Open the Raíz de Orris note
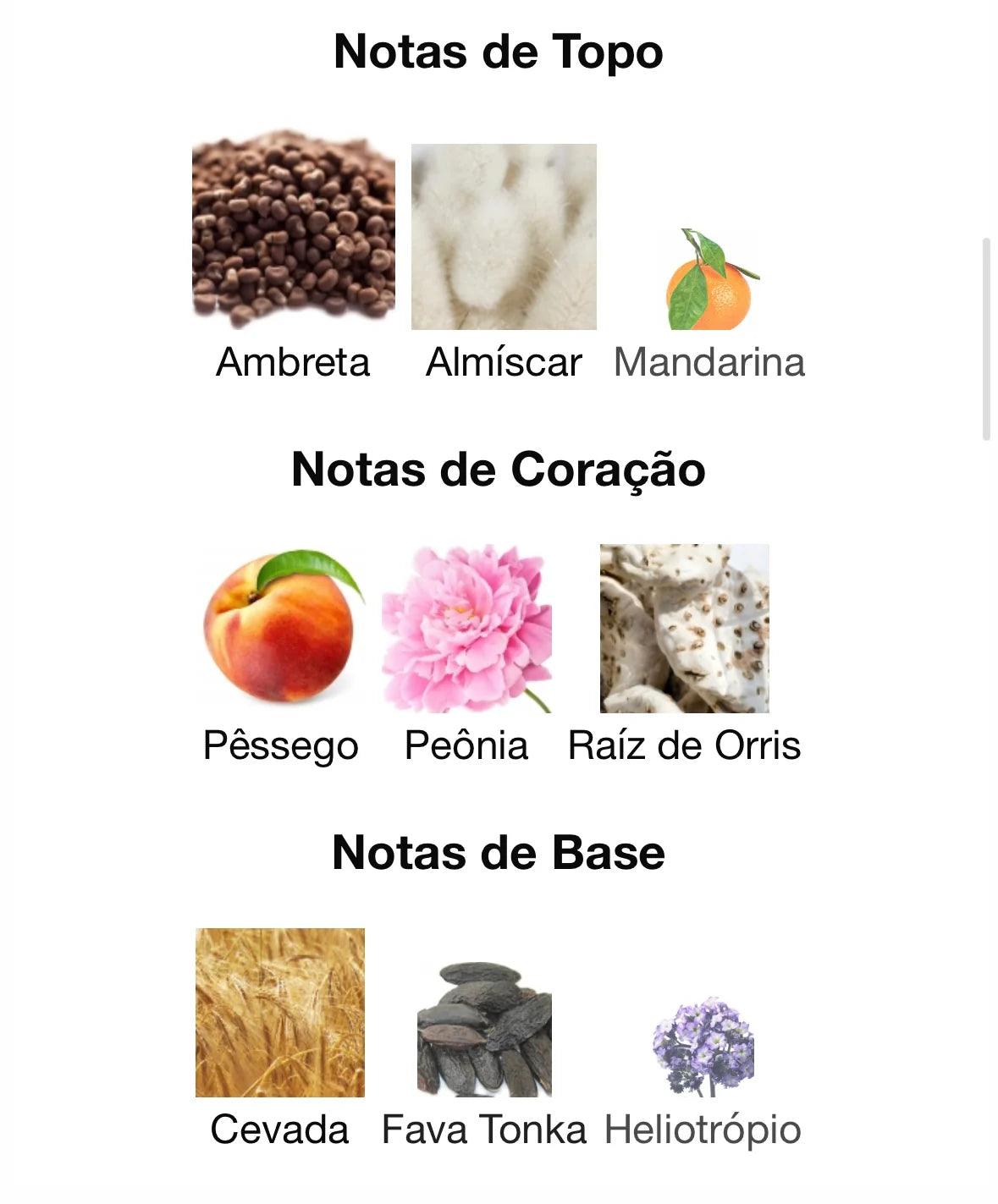This screenshot has width=998, height=1204. click(684, 628)
